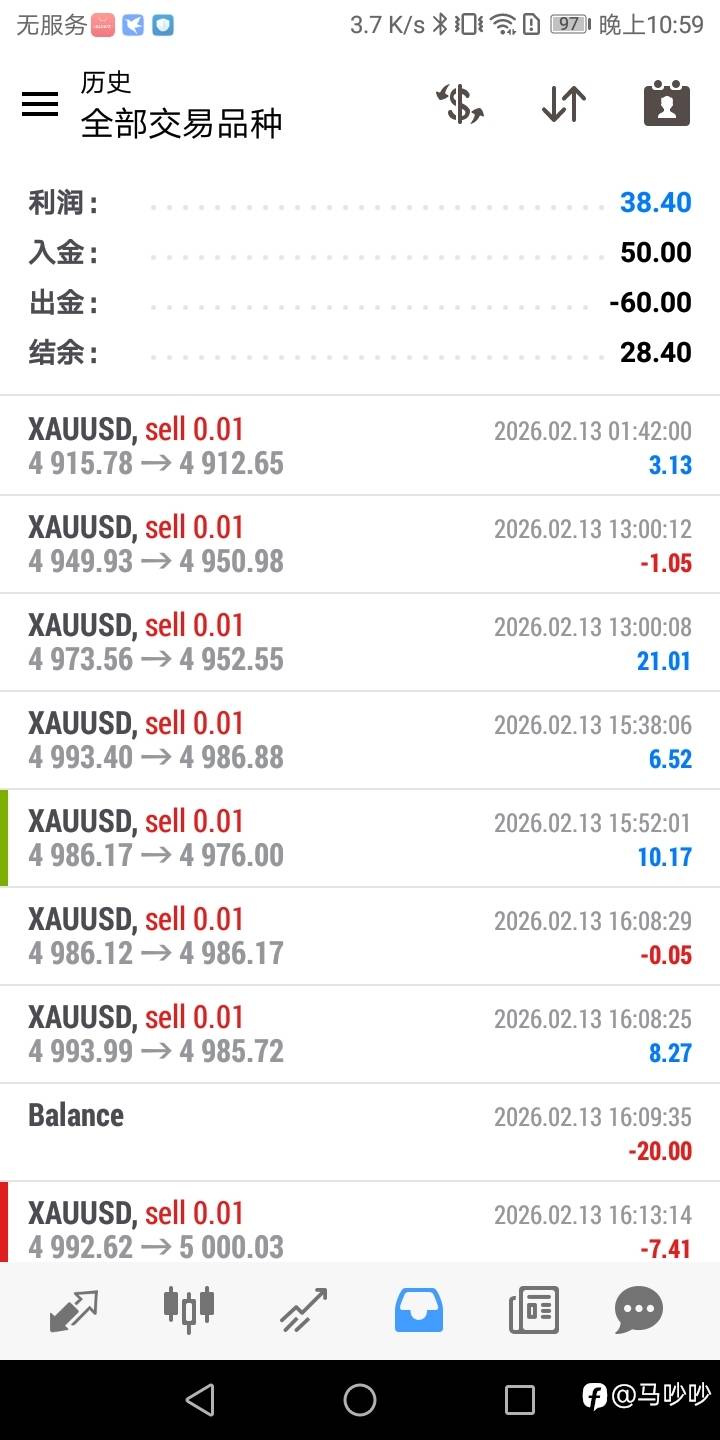
Task: Open the Balance entry of -20.00
Action: point(360,1132)
